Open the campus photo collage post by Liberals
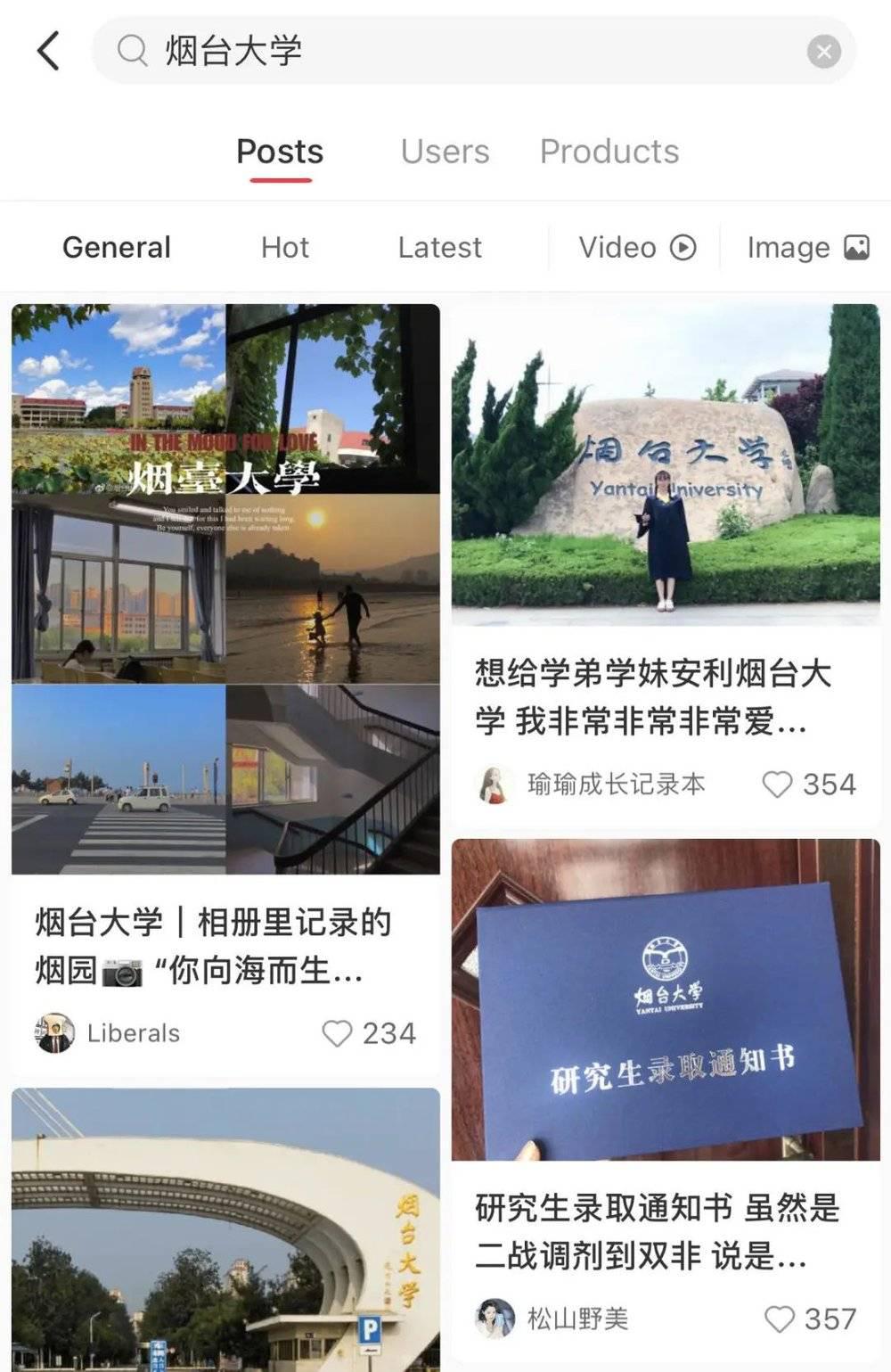 [225, 588]
